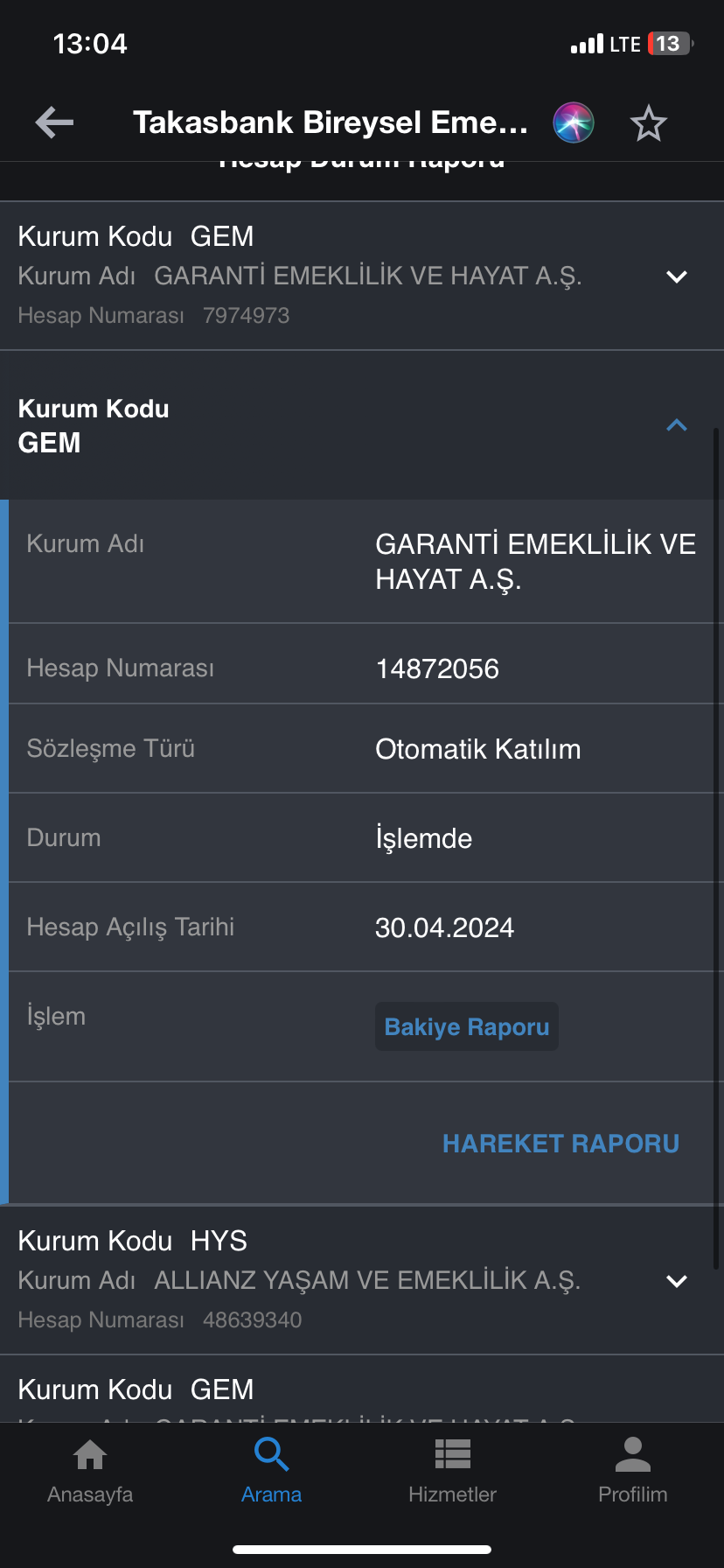This screenshot has width=724, height=1568.
Task: Expand the GEM account 7974973 row
Action: tap(676, 276)
